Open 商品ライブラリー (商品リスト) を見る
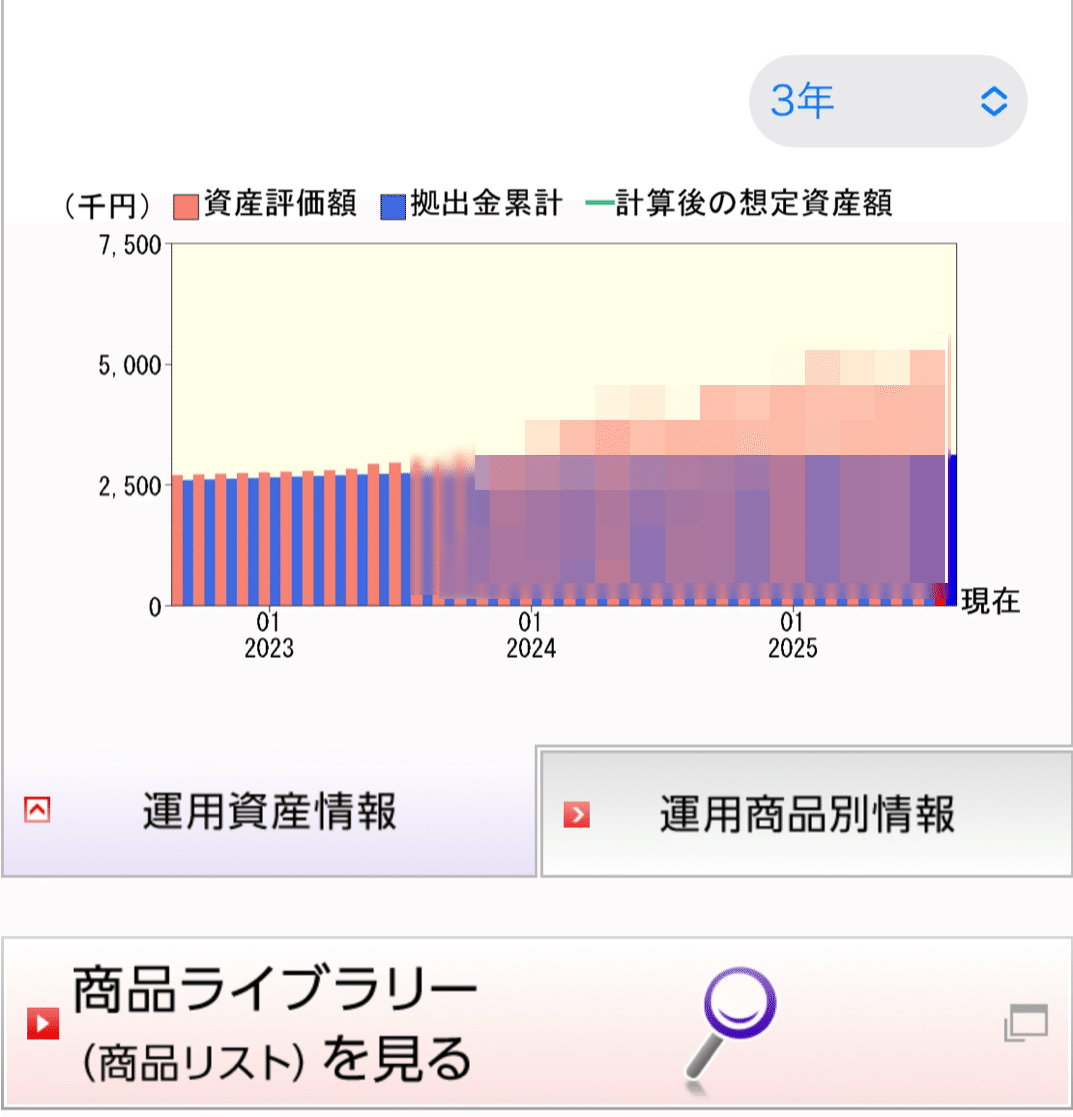The image size is (1073, 1117). [536, 1023]
